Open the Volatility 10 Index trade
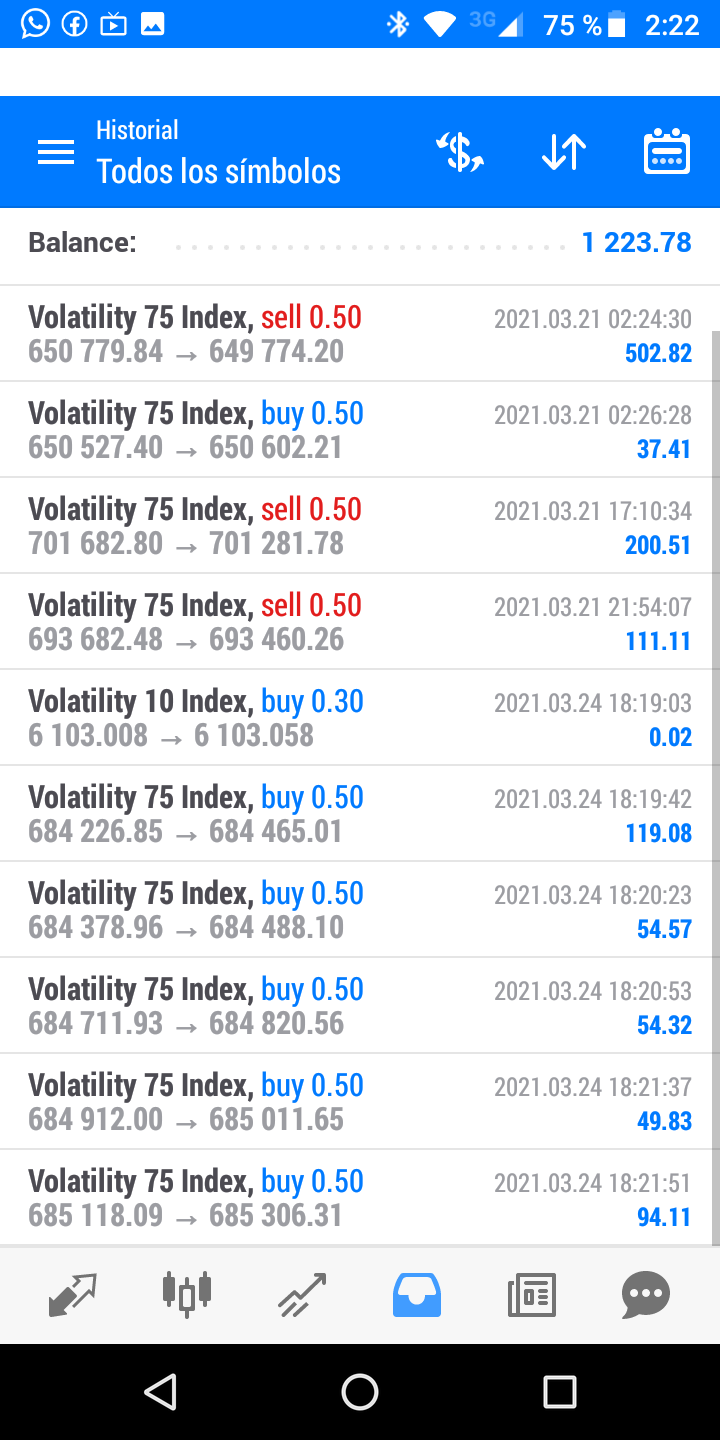The width and height of the screenshot is (720, 1440). [x=360, y=718]
